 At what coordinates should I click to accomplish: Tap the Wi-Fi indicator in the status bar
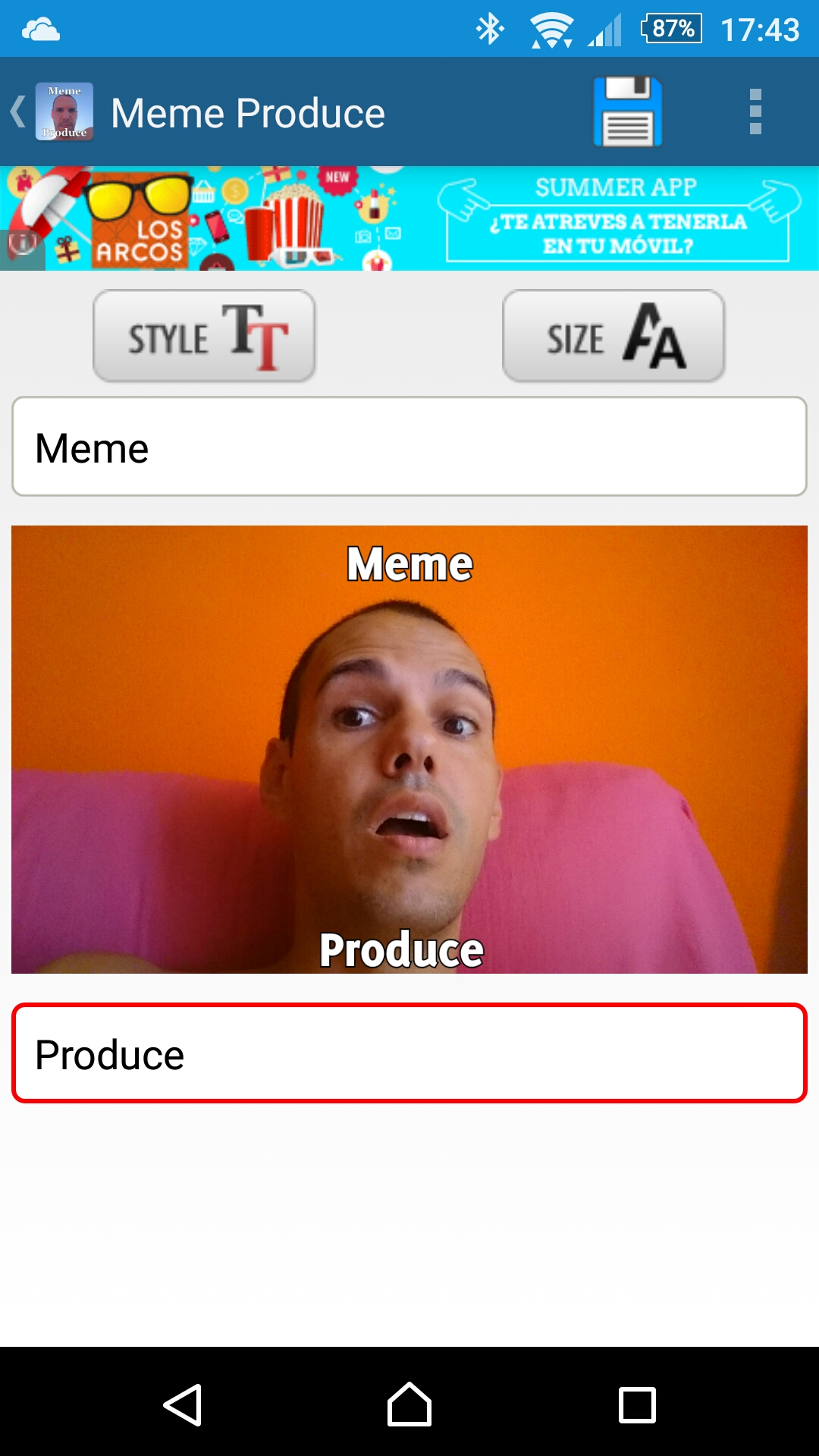tap(552, 29)
